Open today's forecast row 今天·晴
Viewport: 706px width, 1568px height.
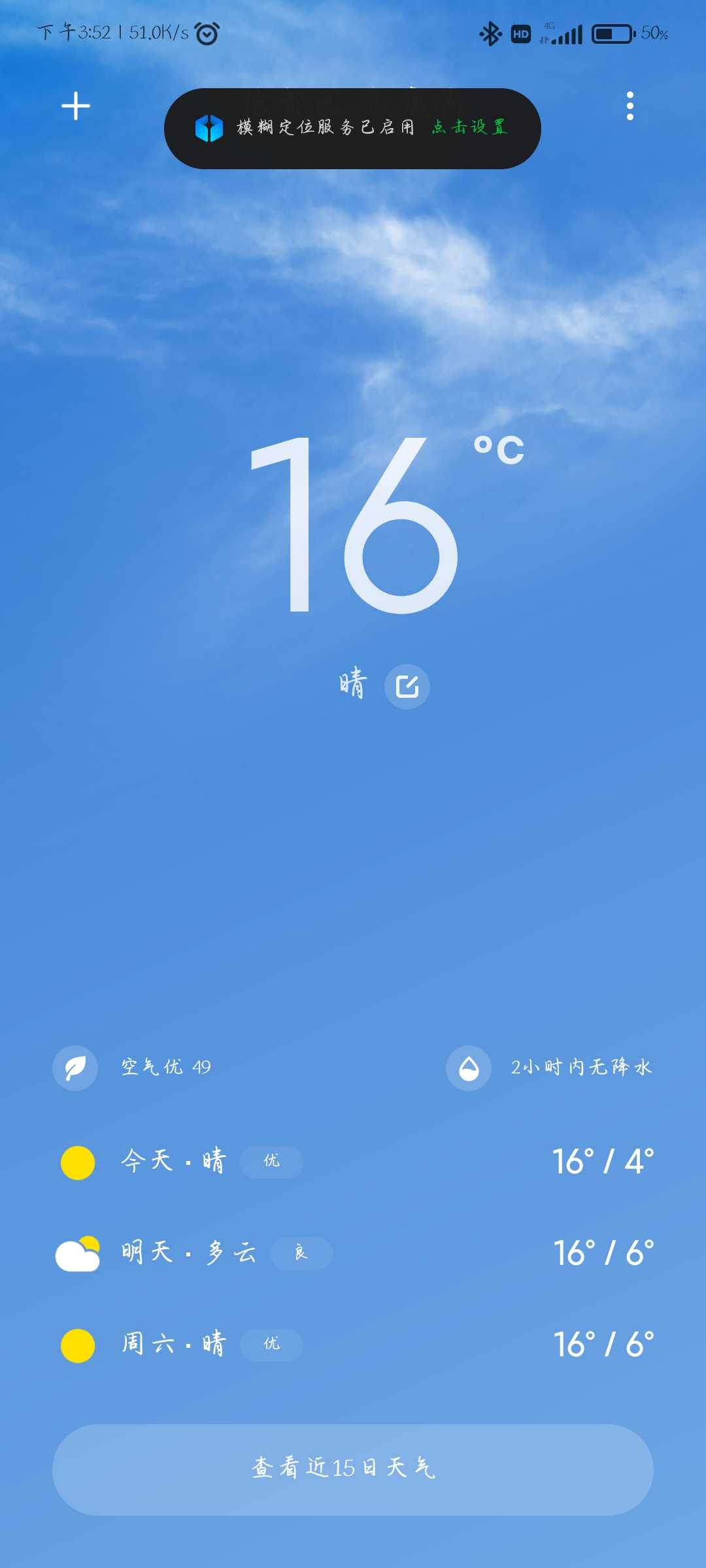[353, 1162]
